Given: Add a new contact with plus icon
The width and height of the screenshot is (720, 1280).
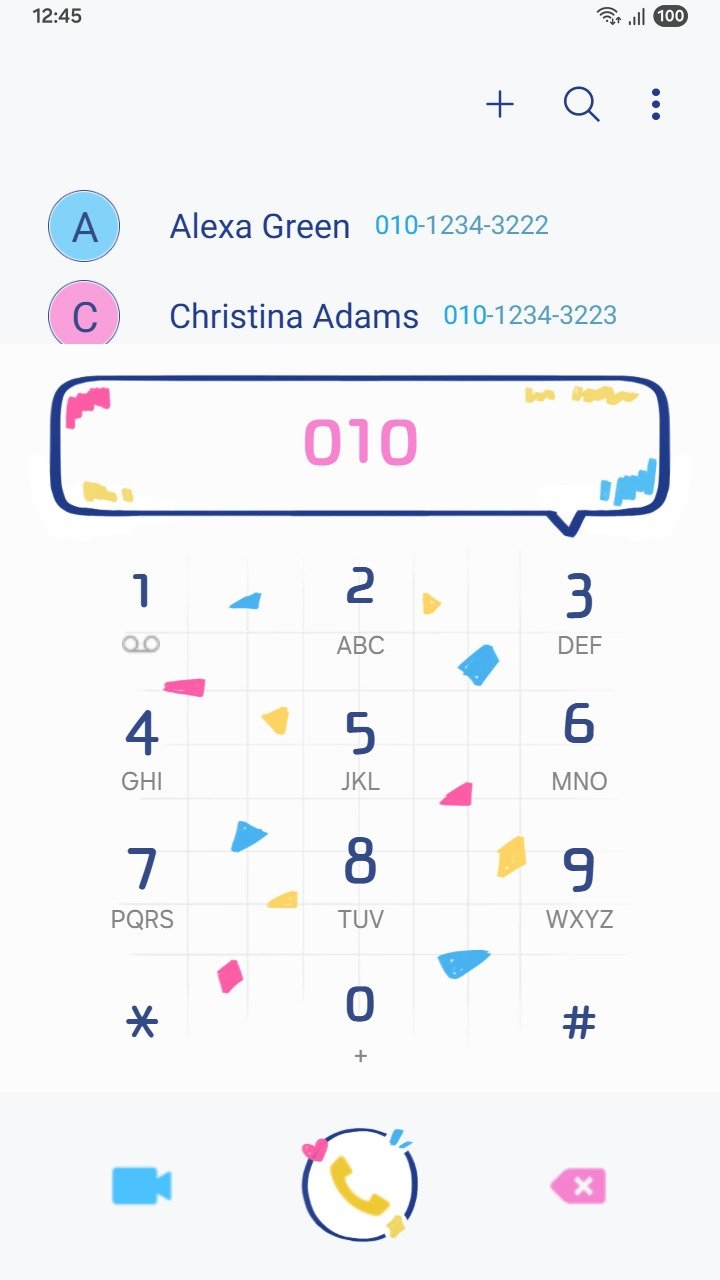Looking at the screenshot, I should point(499,104).
